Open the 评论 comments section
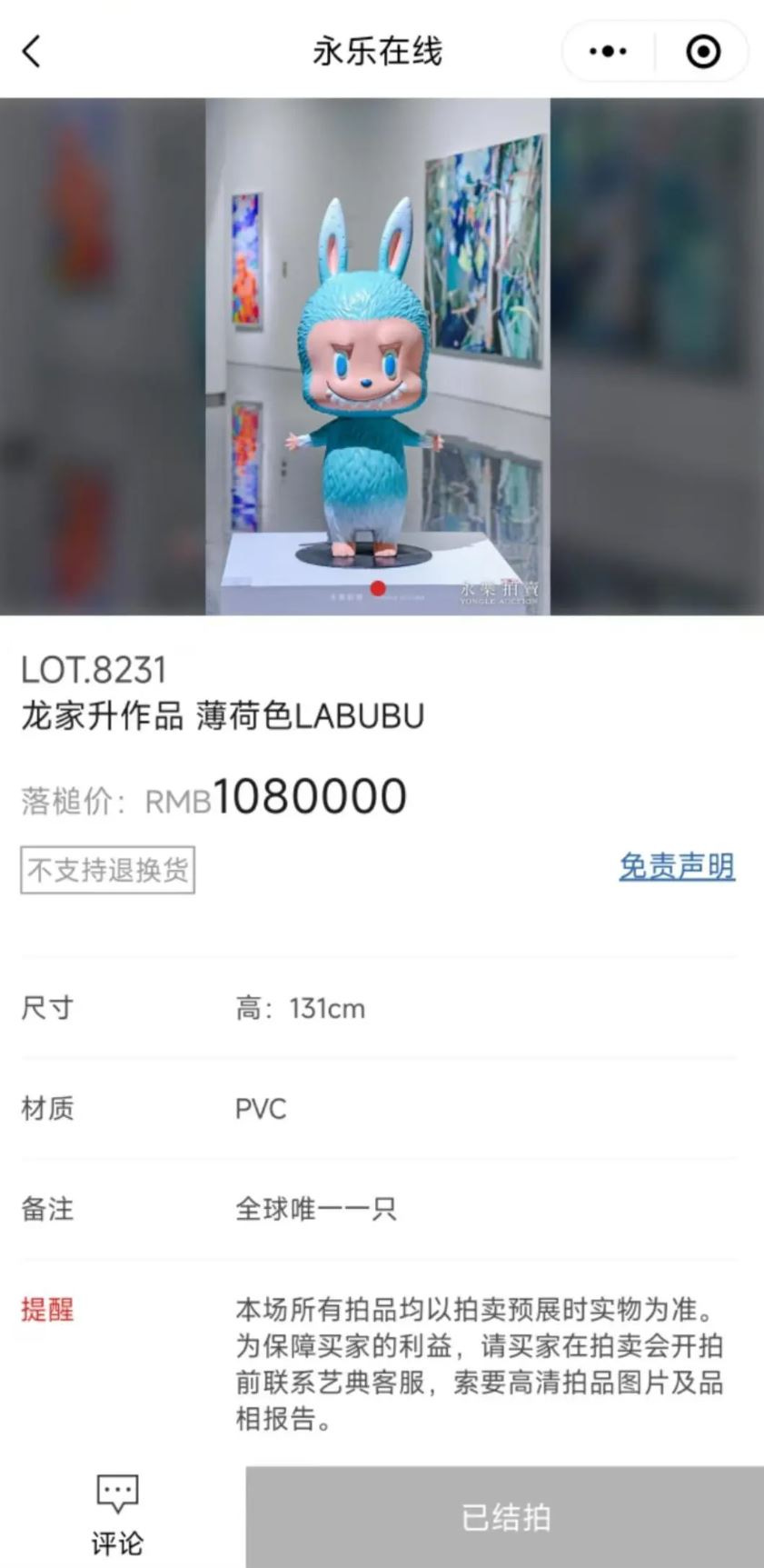764x1568 pixels. tap(117, 1515)
